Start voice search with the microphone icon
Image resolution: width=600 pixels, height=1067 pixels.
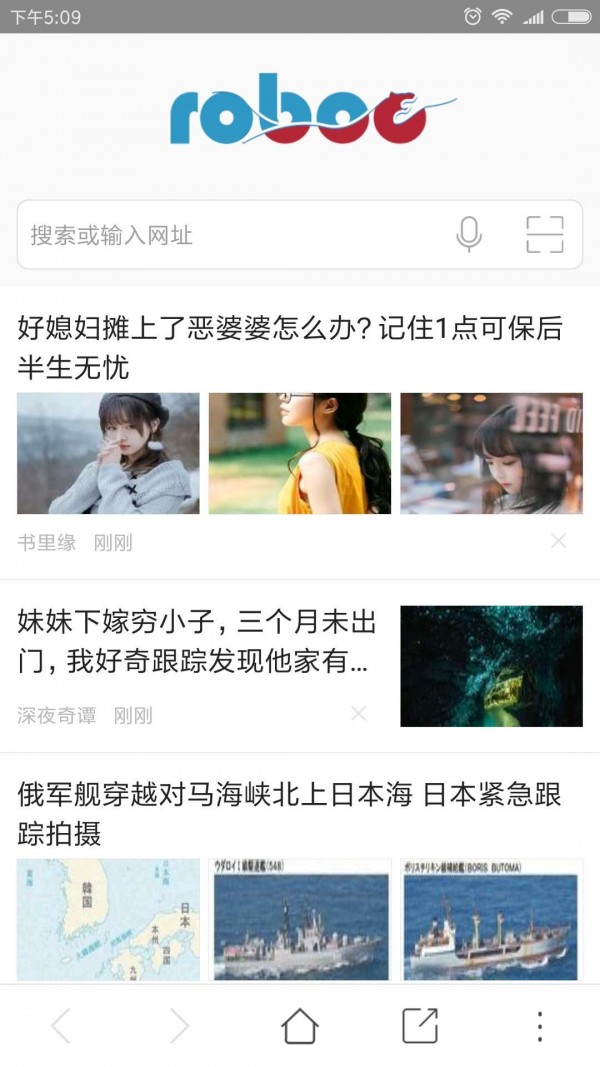pos(468,235)
